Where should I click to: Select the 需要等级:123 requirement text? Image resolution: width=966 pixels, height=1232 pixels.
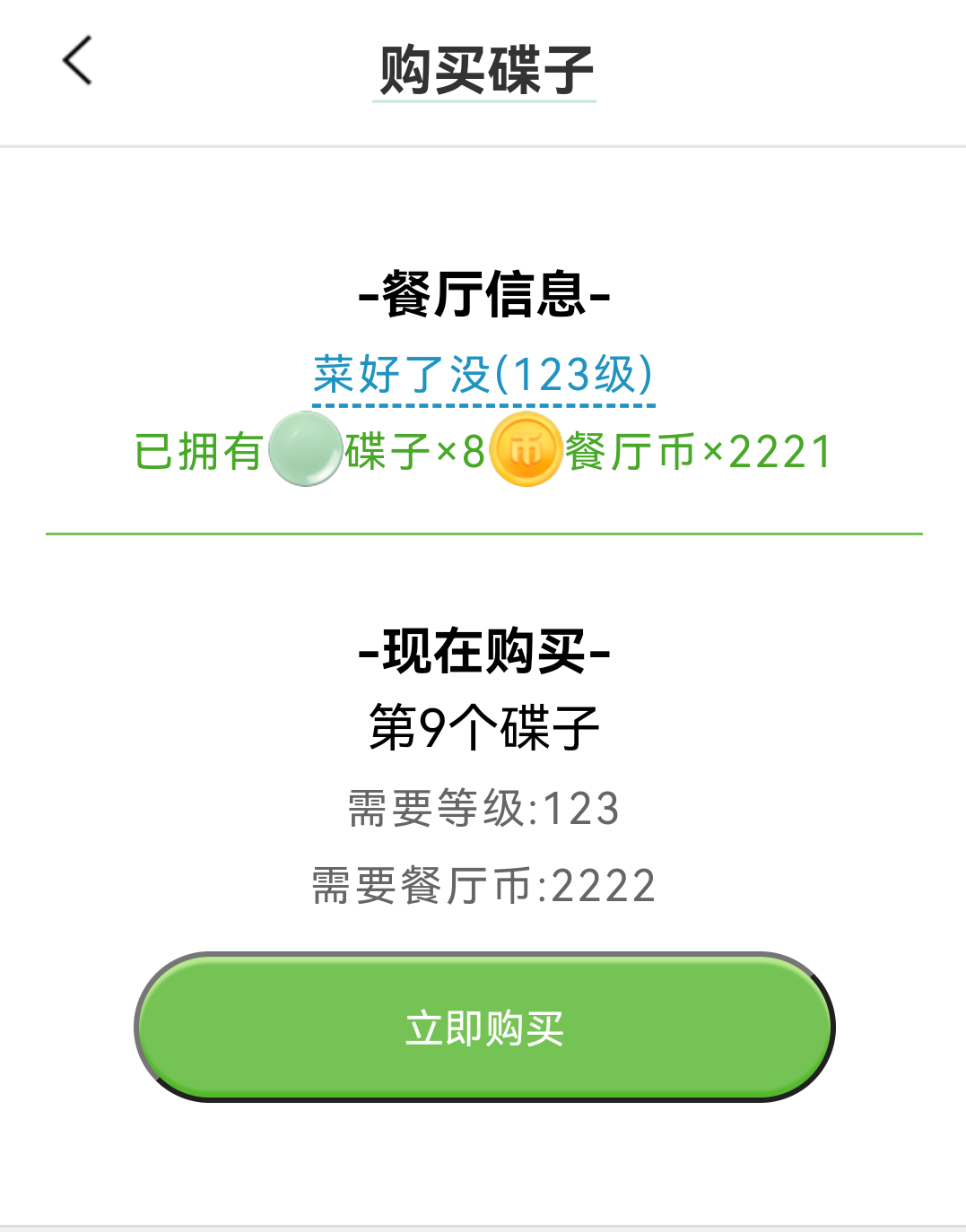(x=483, y=806)
